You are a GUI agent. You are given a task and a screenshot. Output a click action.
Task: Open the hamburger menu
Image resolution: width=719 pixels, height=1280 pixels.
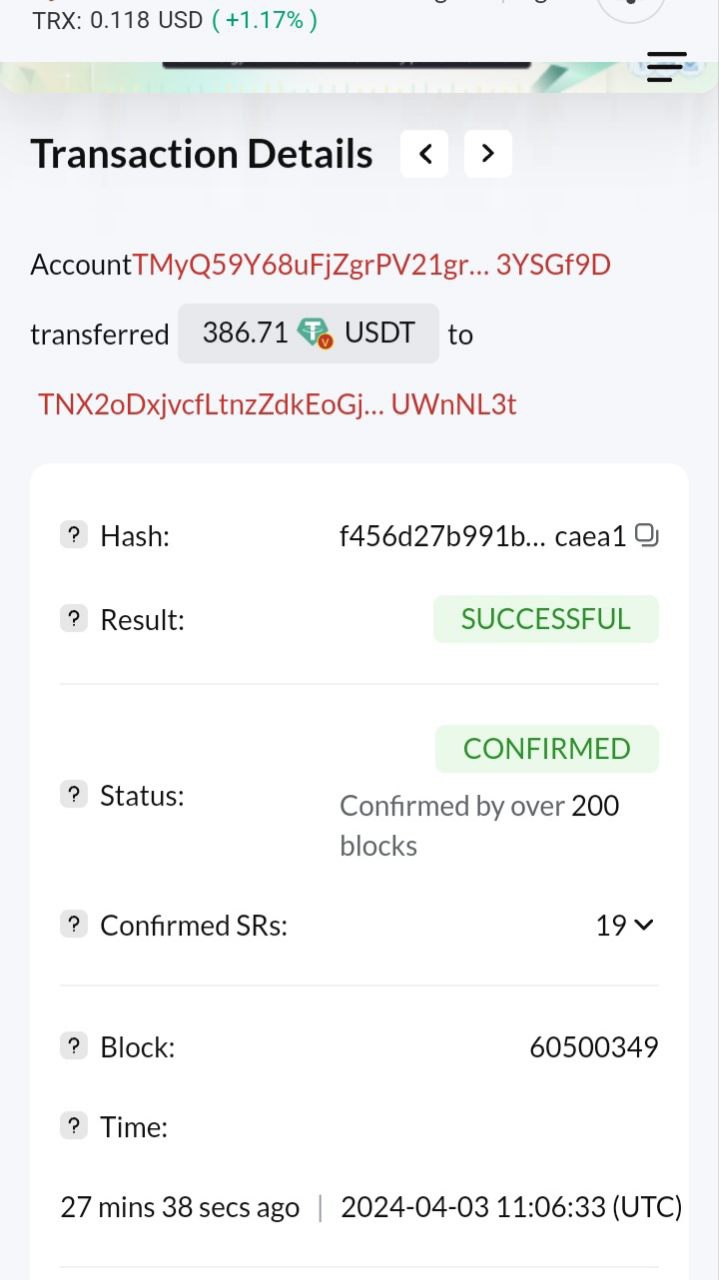[x=667, y=66]
